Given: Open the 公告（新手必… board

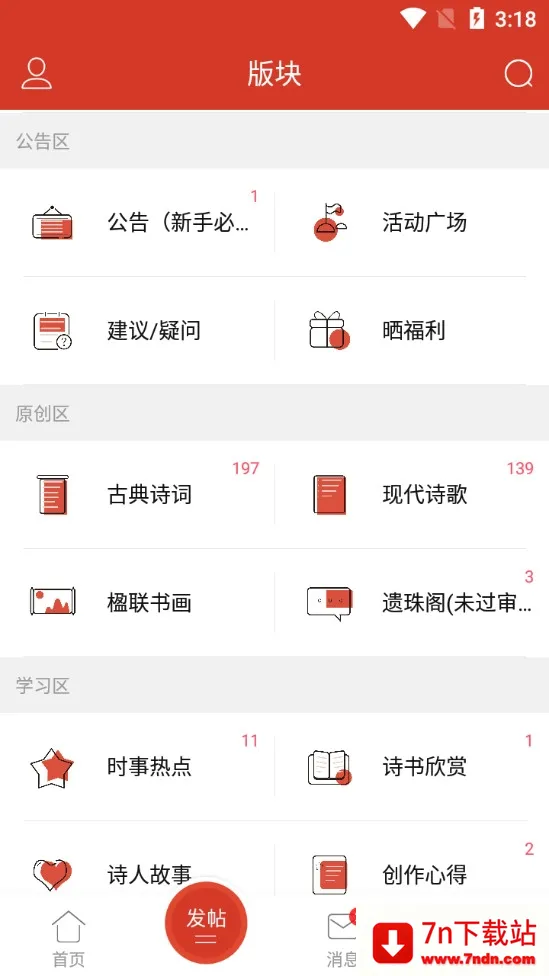Looking at the screenshot, I should (137, 222).
